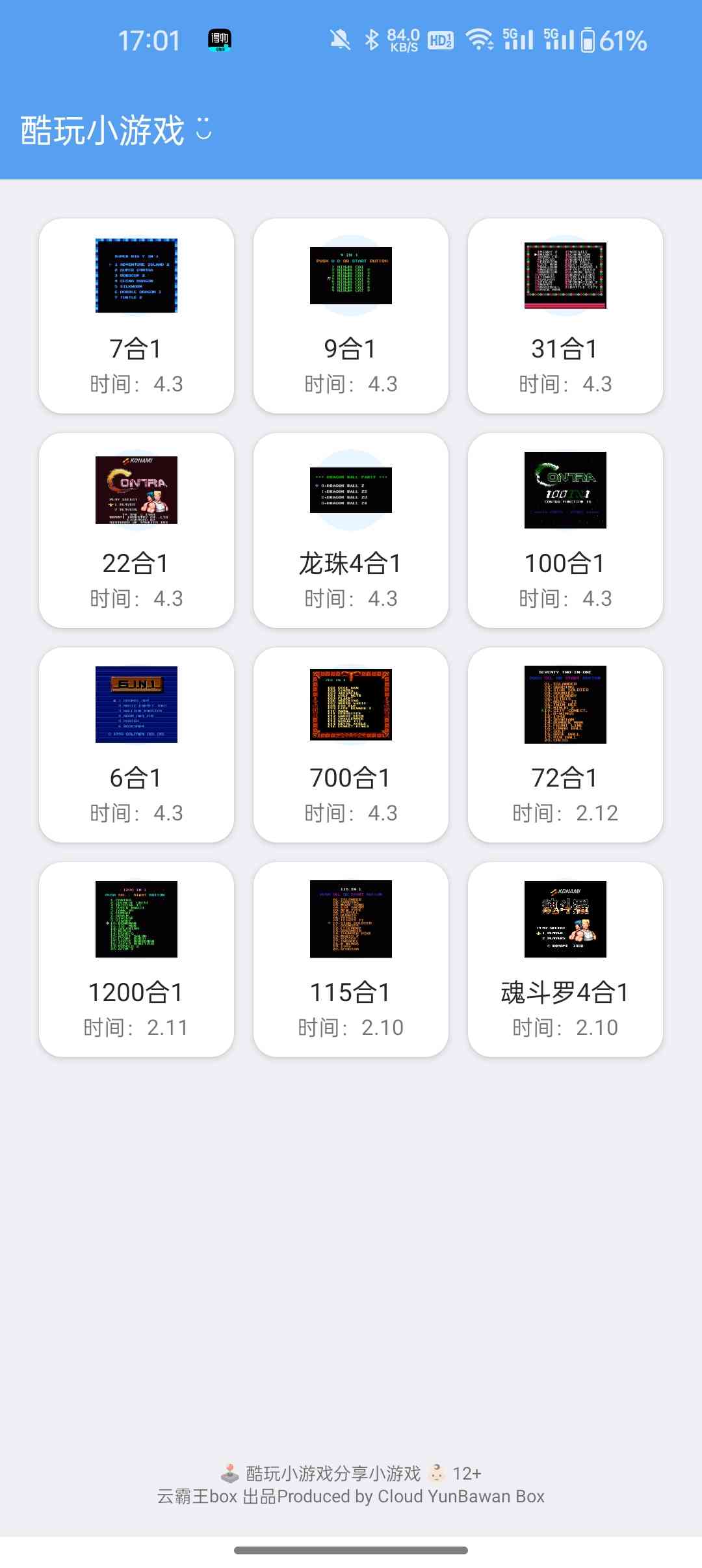The image size is (702, 1568).
Task: Launch the 9合1 game collection
Action: (x=351, y=316)
